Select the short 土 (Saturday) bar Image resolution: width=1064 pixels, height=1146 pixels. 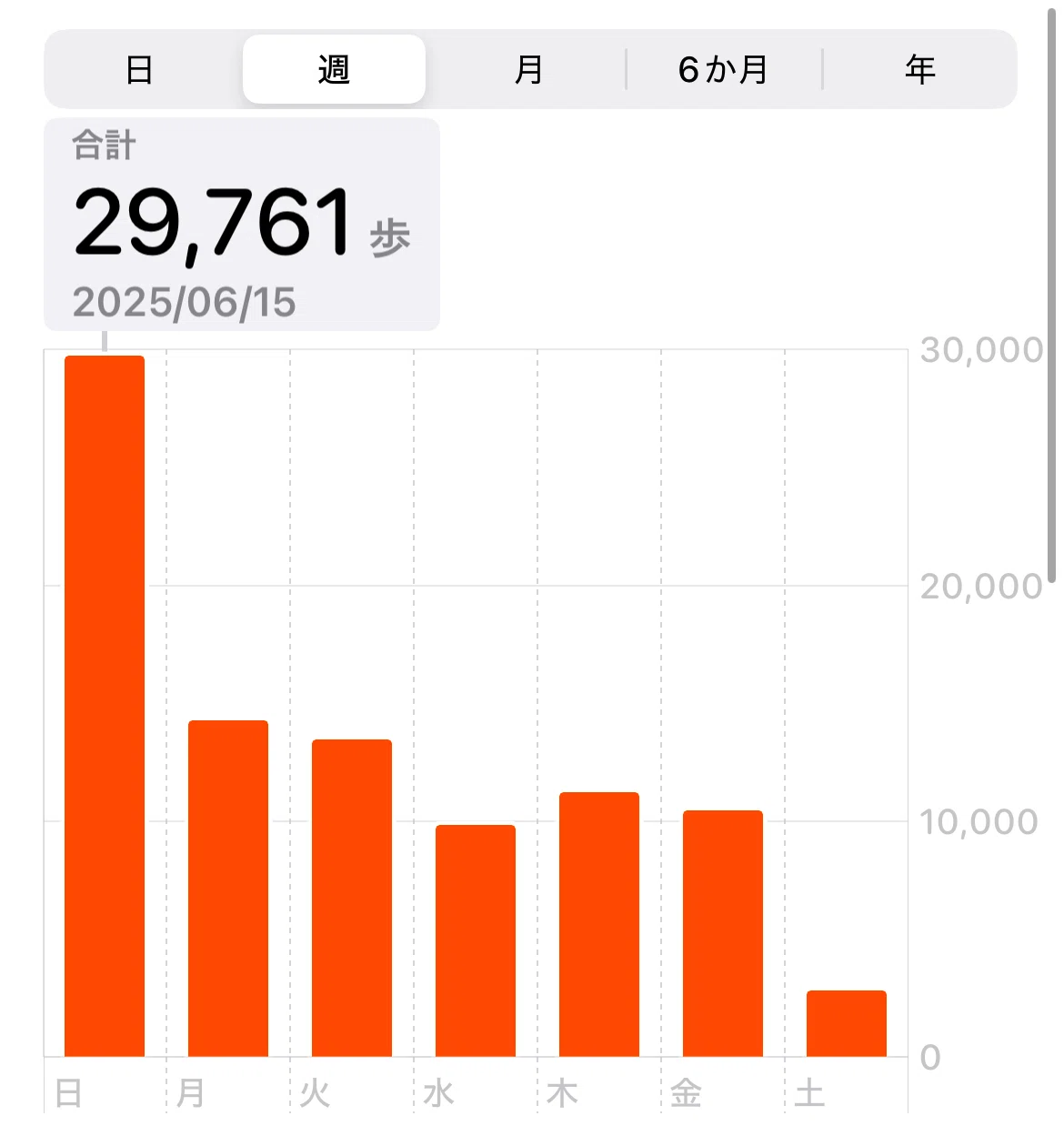[847, 1023]
